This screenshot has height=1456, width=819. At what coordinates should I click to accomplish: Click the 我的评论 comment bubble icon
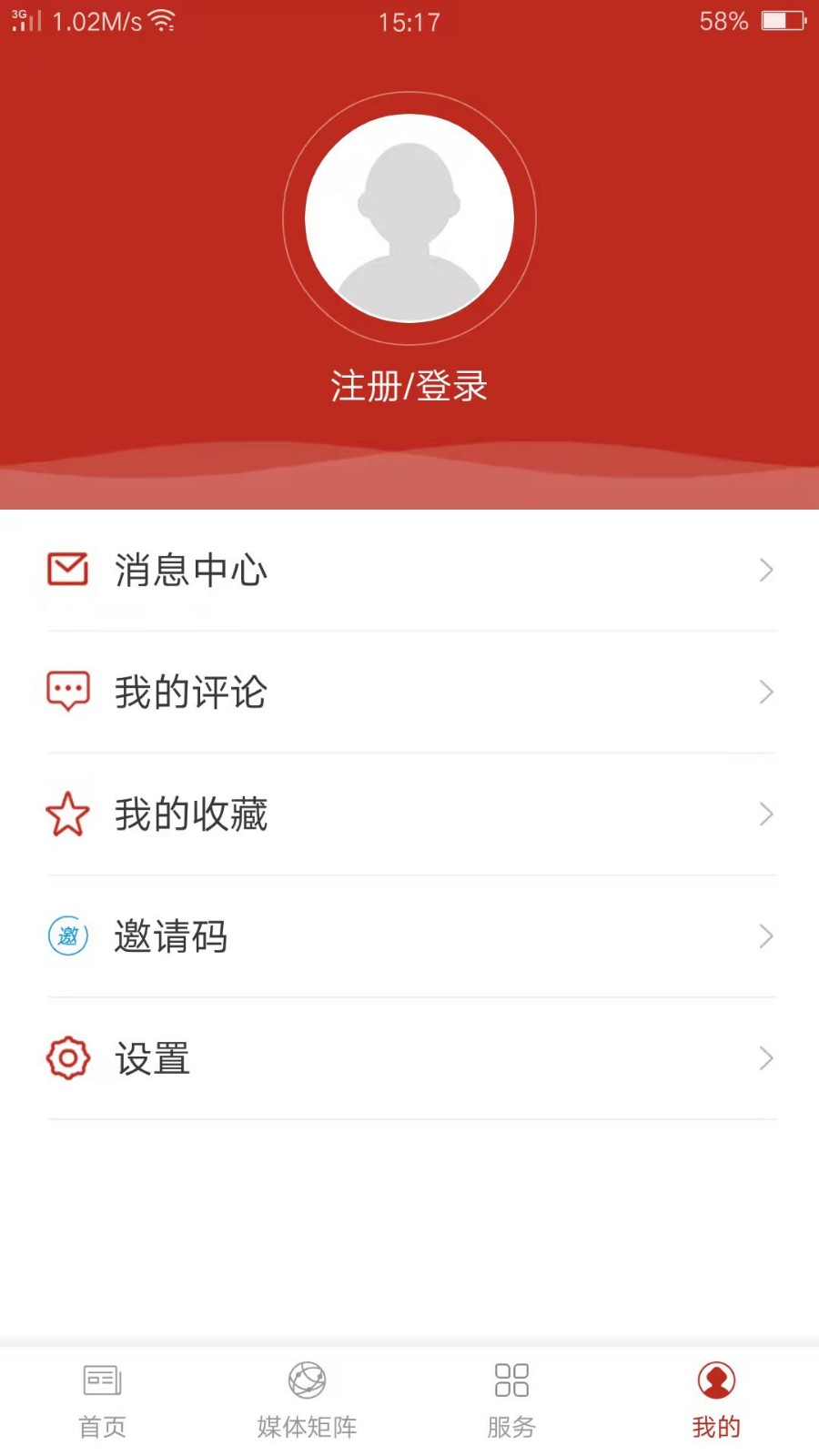tap(67, 692)
